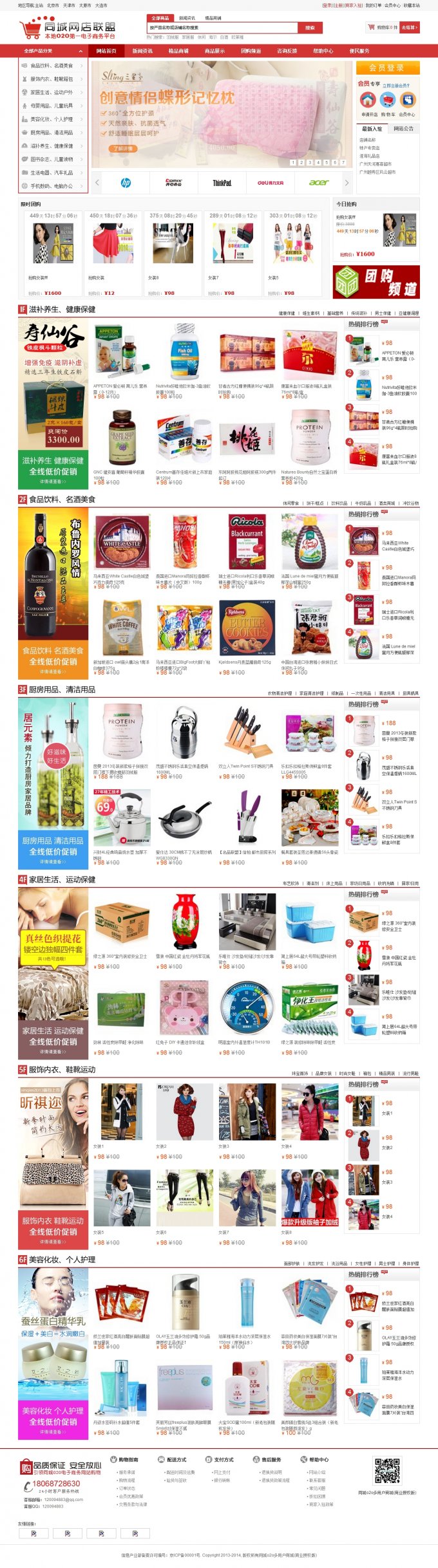Select 食品饮料、名酒美食 category
The width and height of the screenshot is (438, 1568).
tap(52, 66)
